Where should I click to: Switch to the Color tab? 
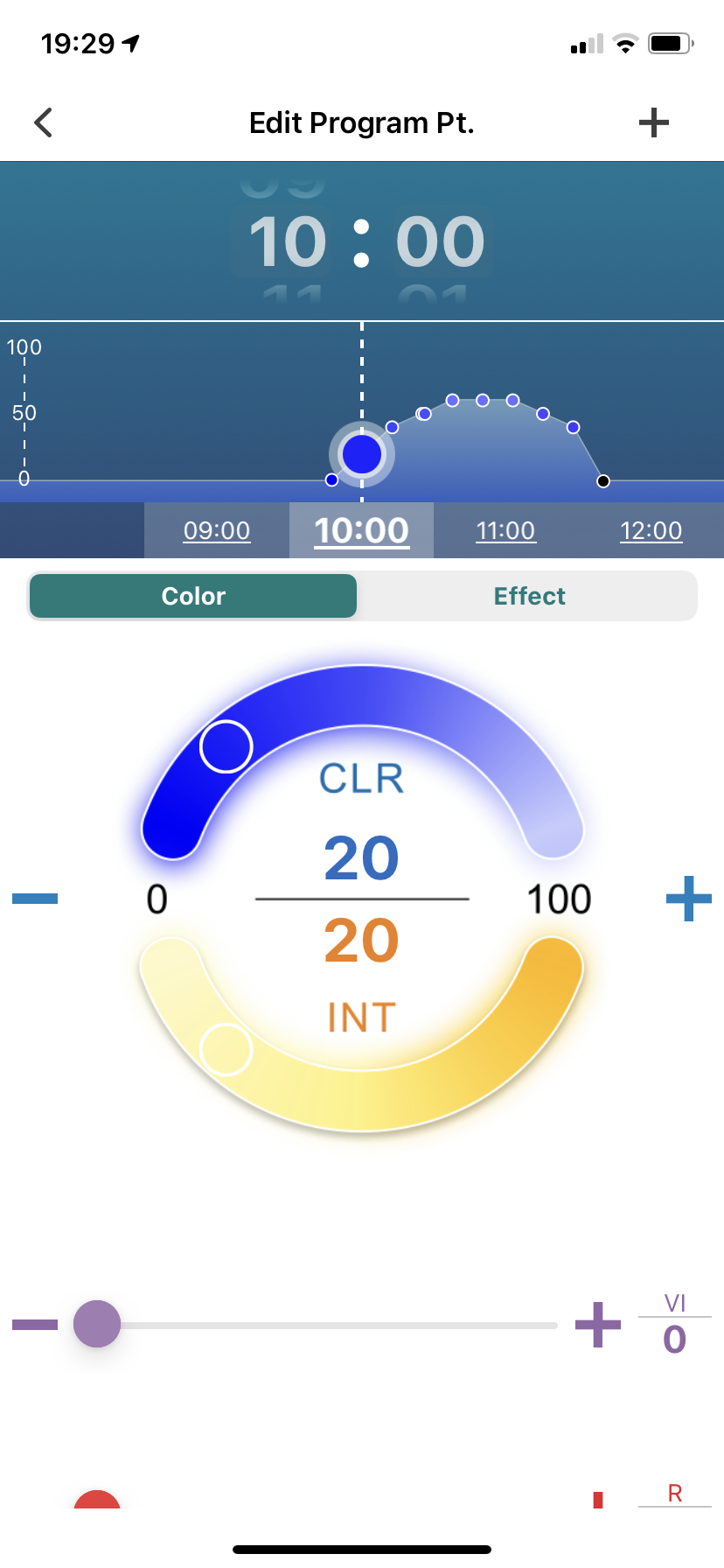(193, 596)
